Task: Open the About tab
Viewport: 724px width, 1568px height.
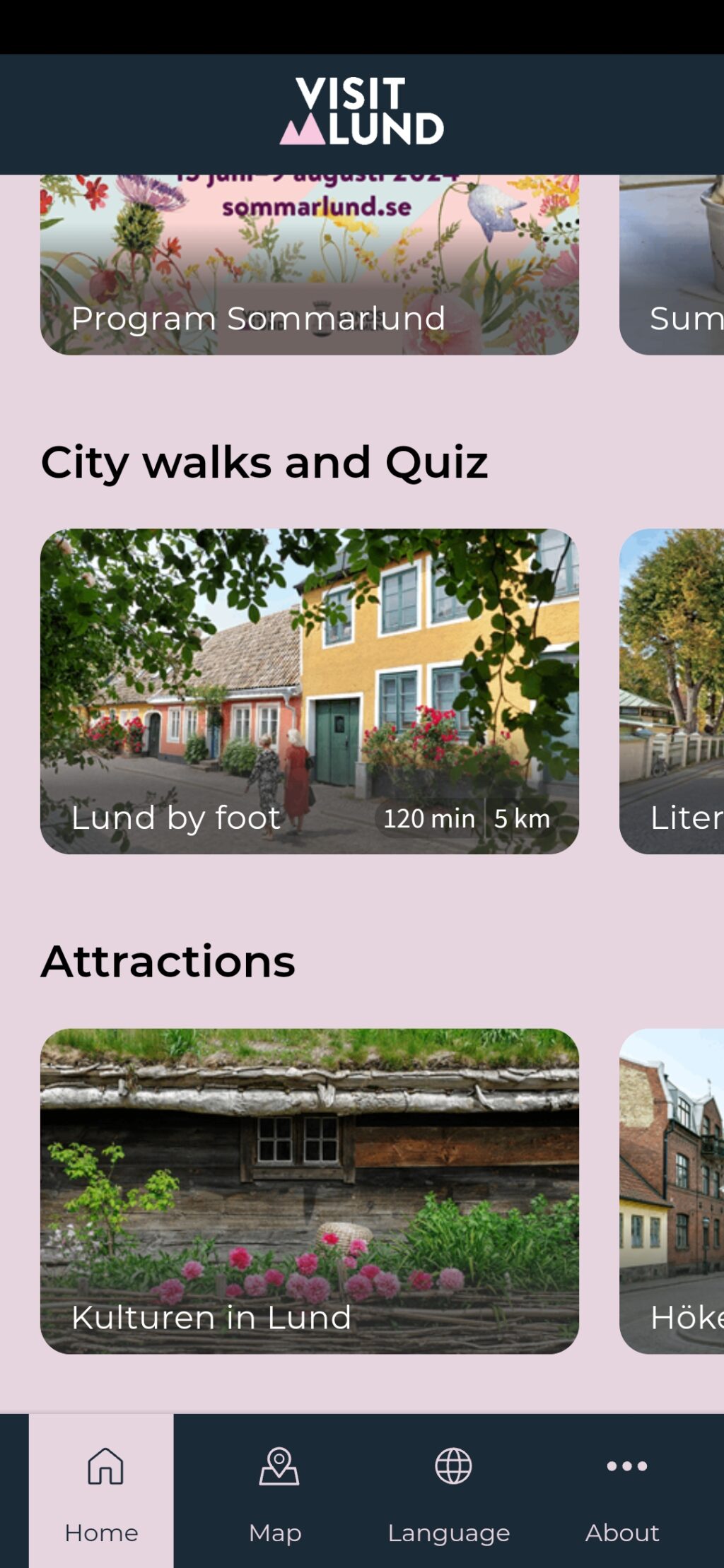Action: [x=623, y=1490]
